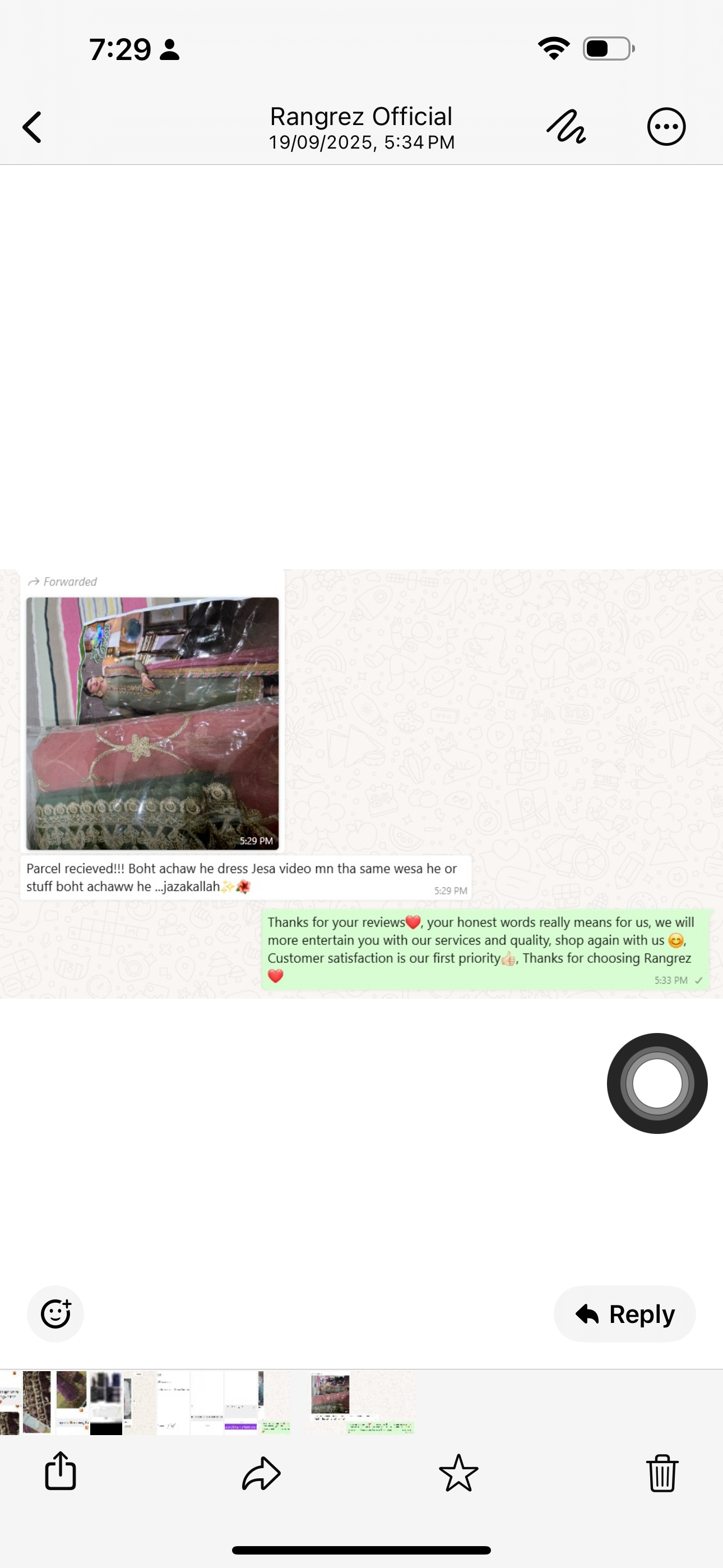This screenshot has height=1568, width=723.
Task: Forward this image to another chat
Action: (x=261, y=1473)
